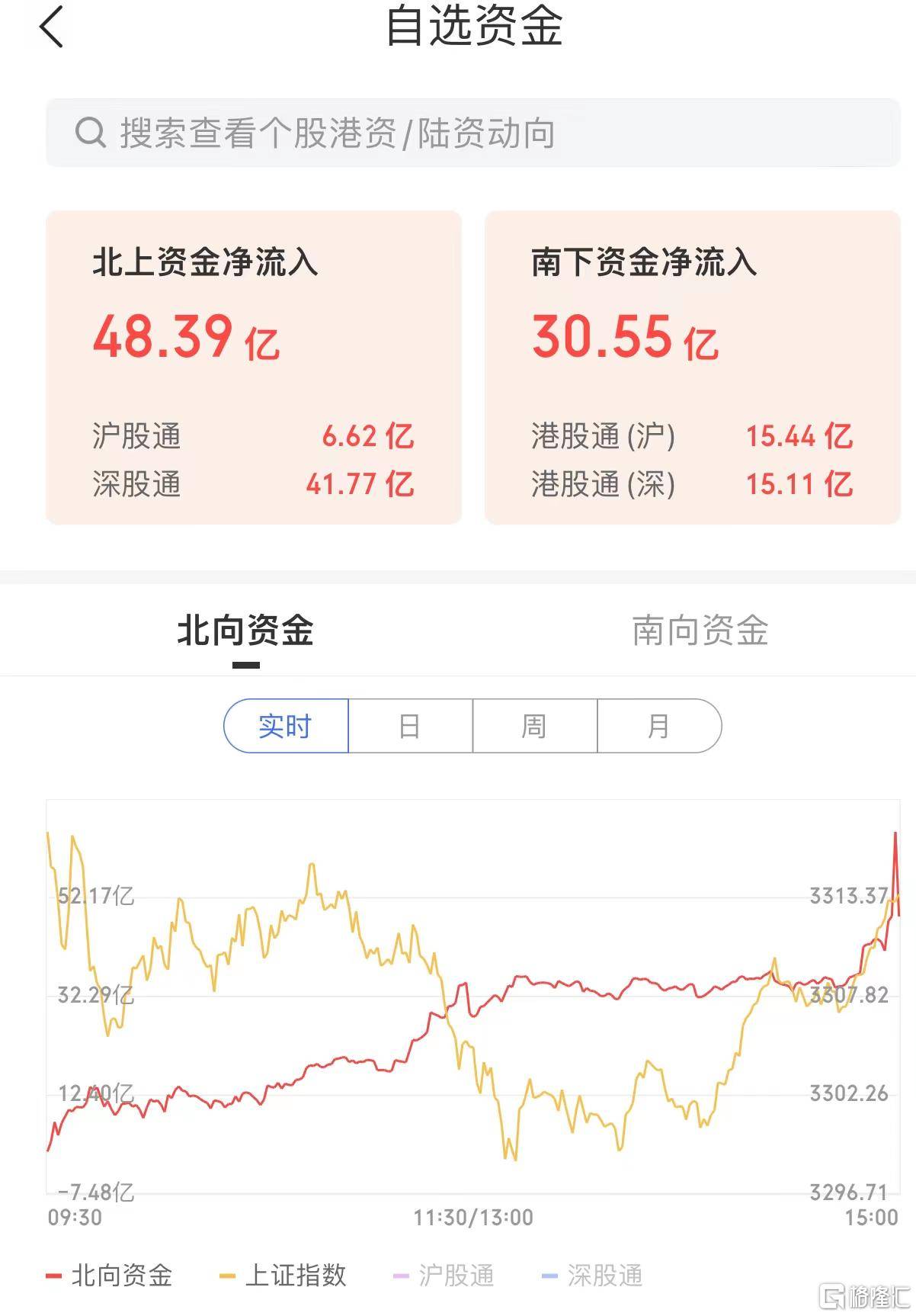Select the 日 chart period

[x=410, y=726]
